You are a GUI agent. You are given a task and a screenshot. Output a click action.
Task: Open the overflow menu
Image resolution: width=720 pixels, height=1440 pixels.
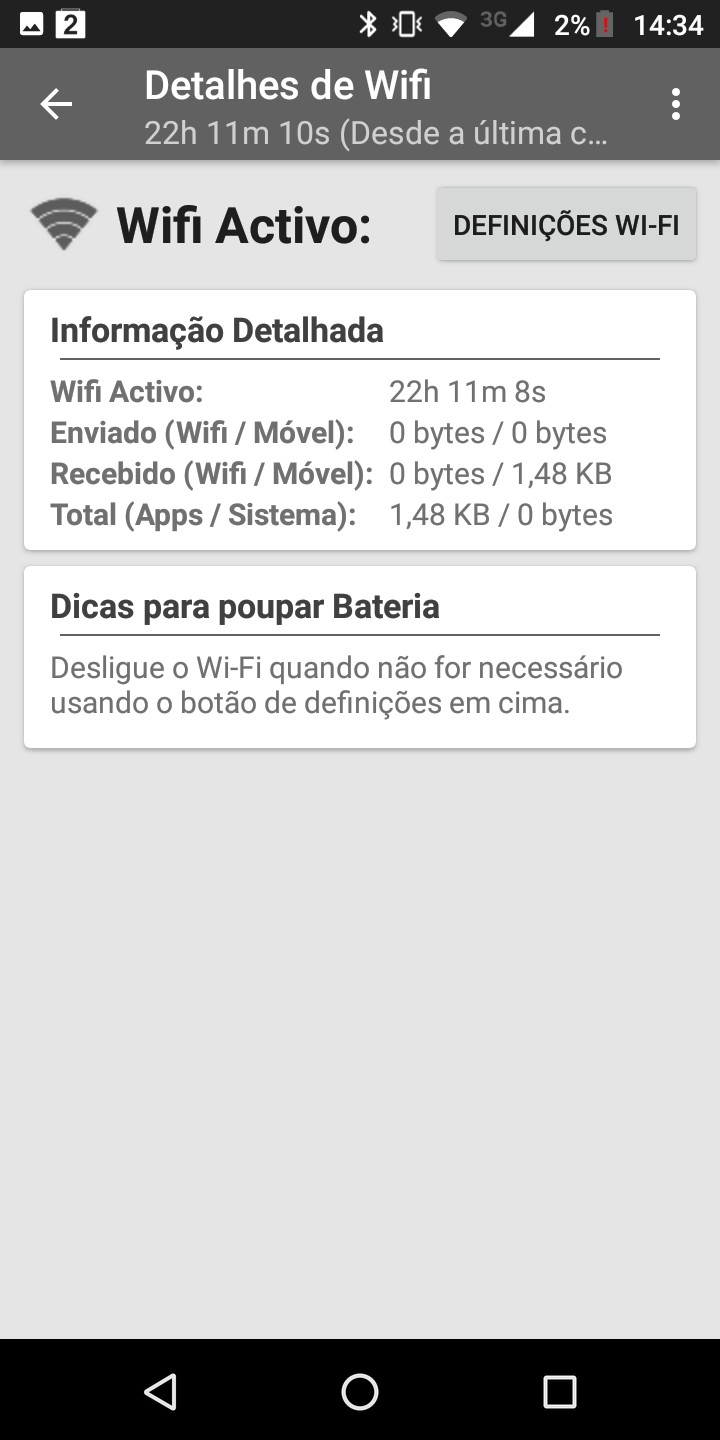[676, 104]
